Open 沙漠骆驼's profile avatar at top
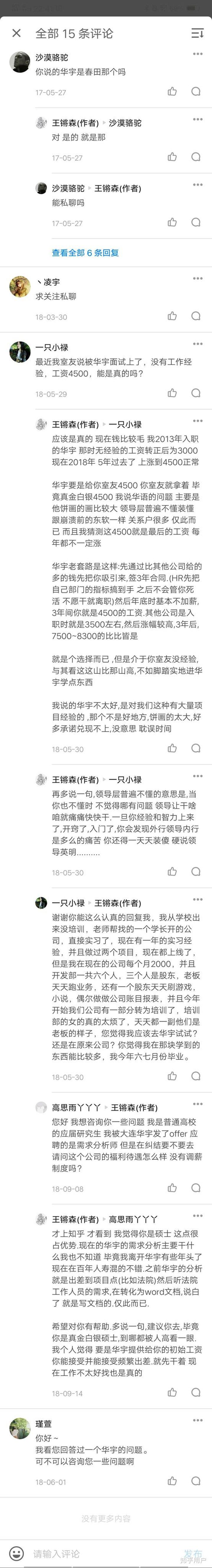Viewport: 212px width, 1568px height. pos(20,62)
